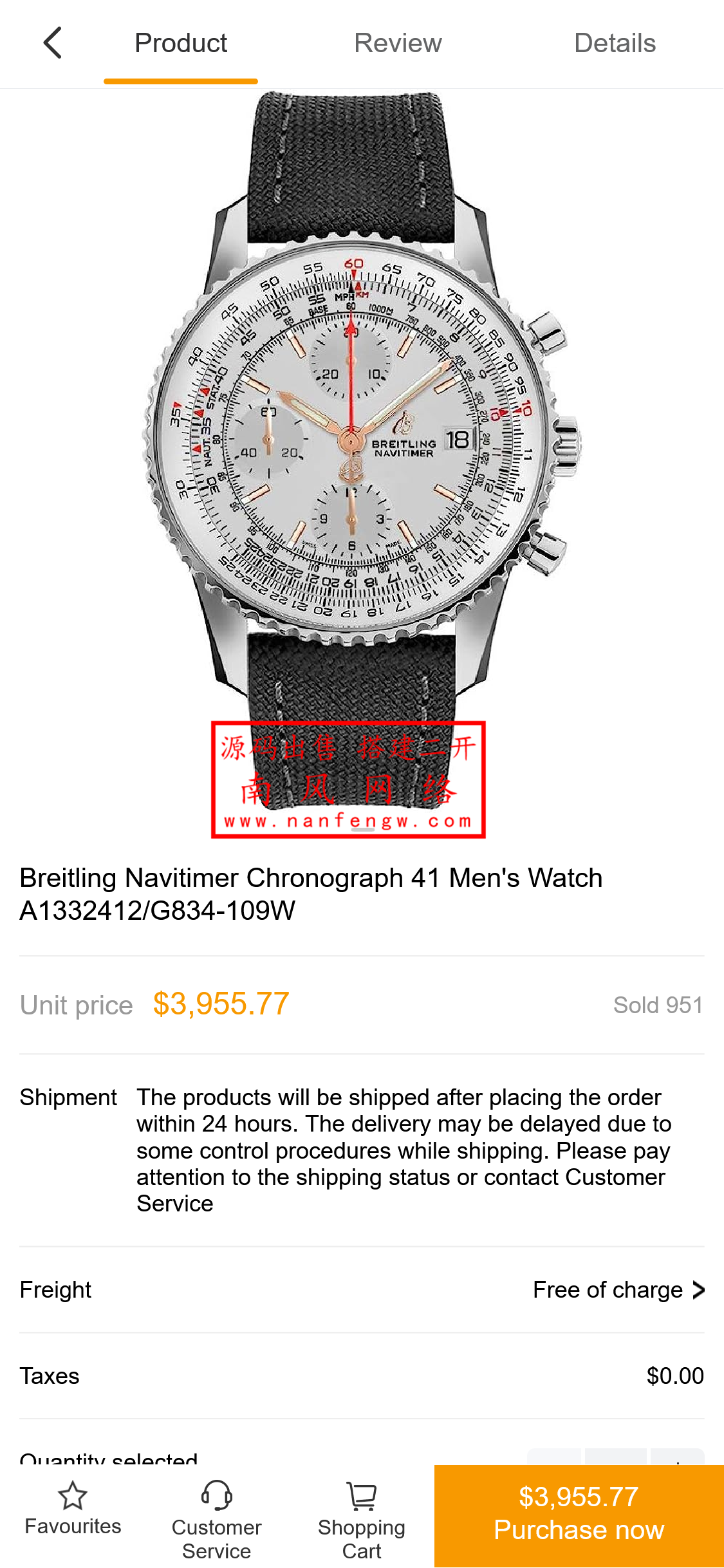Open the Freight free of charge options
This screenshot has height=1568, width=724.
coord(618,1290)
